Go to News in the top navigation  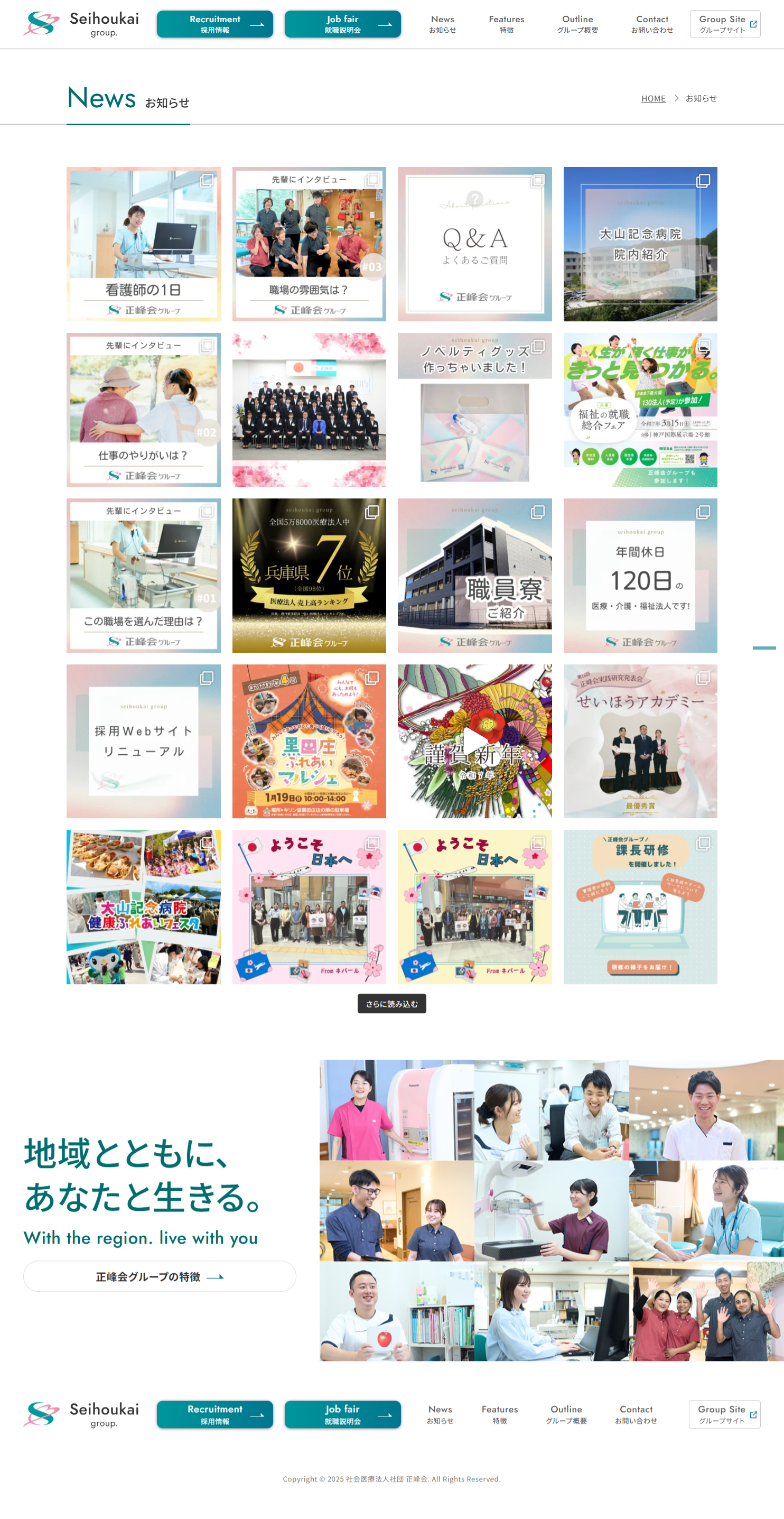[x=442, y=24]
